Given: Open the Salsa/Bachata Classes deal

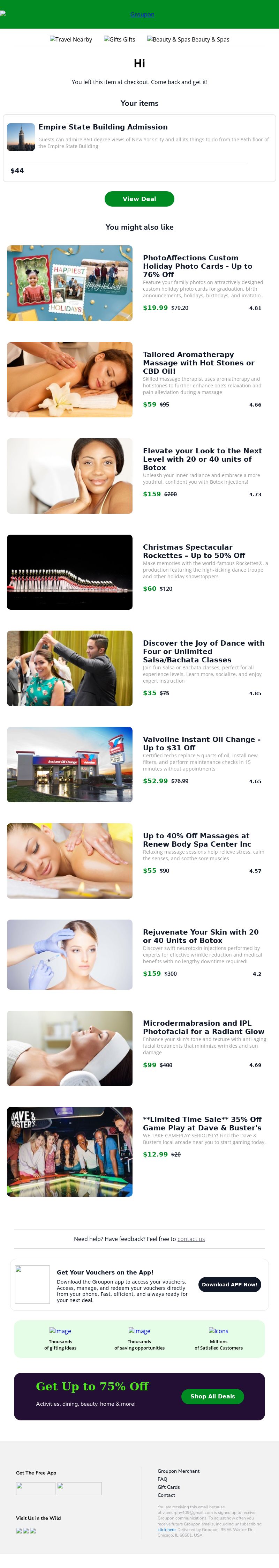Looking at the screenshot, I should 203,651.
